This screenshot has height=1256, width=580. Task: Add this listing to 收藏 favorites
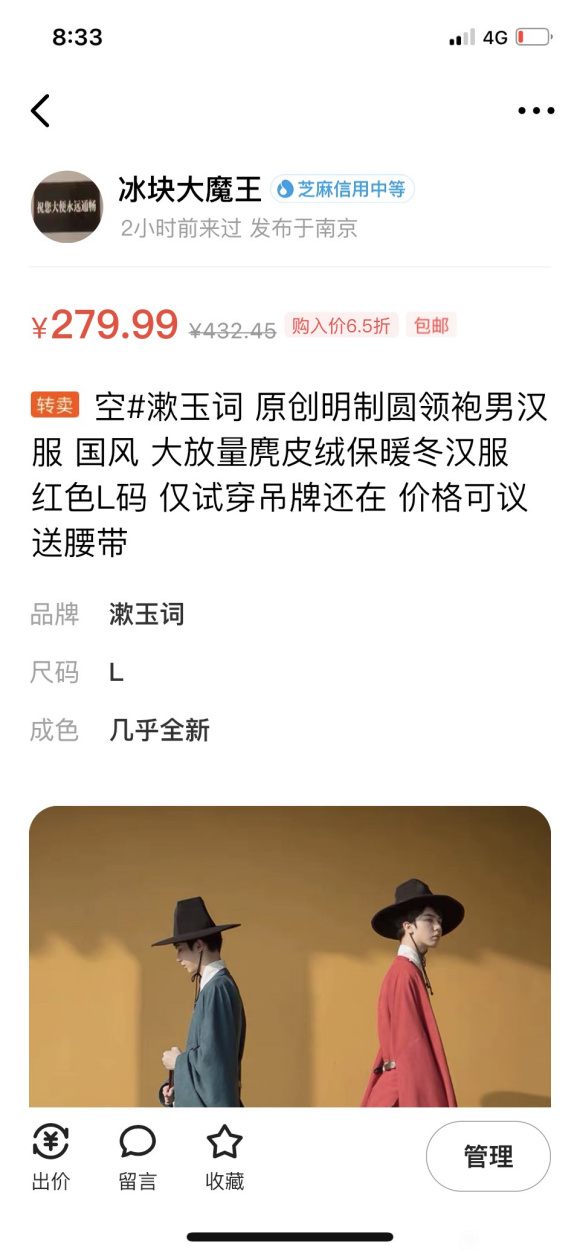(224, 1157)
